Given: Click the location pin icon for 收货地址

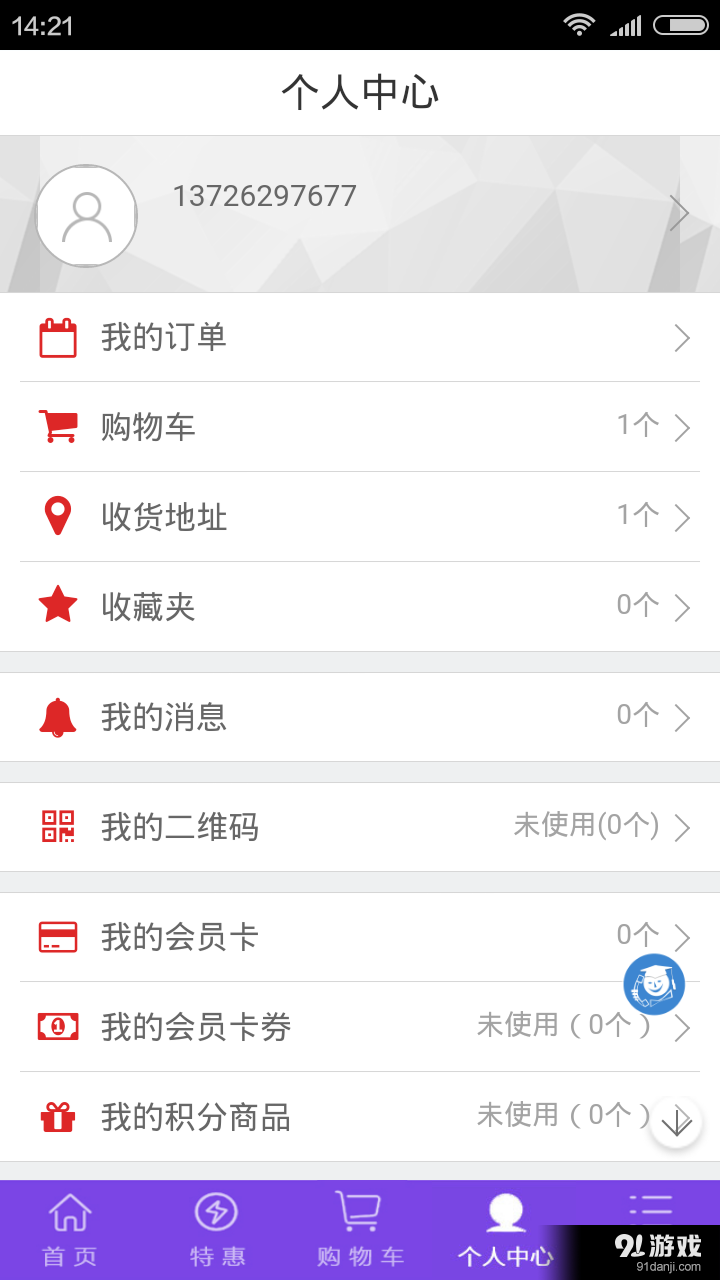Looking at the screenshot, I should point(58,516).
